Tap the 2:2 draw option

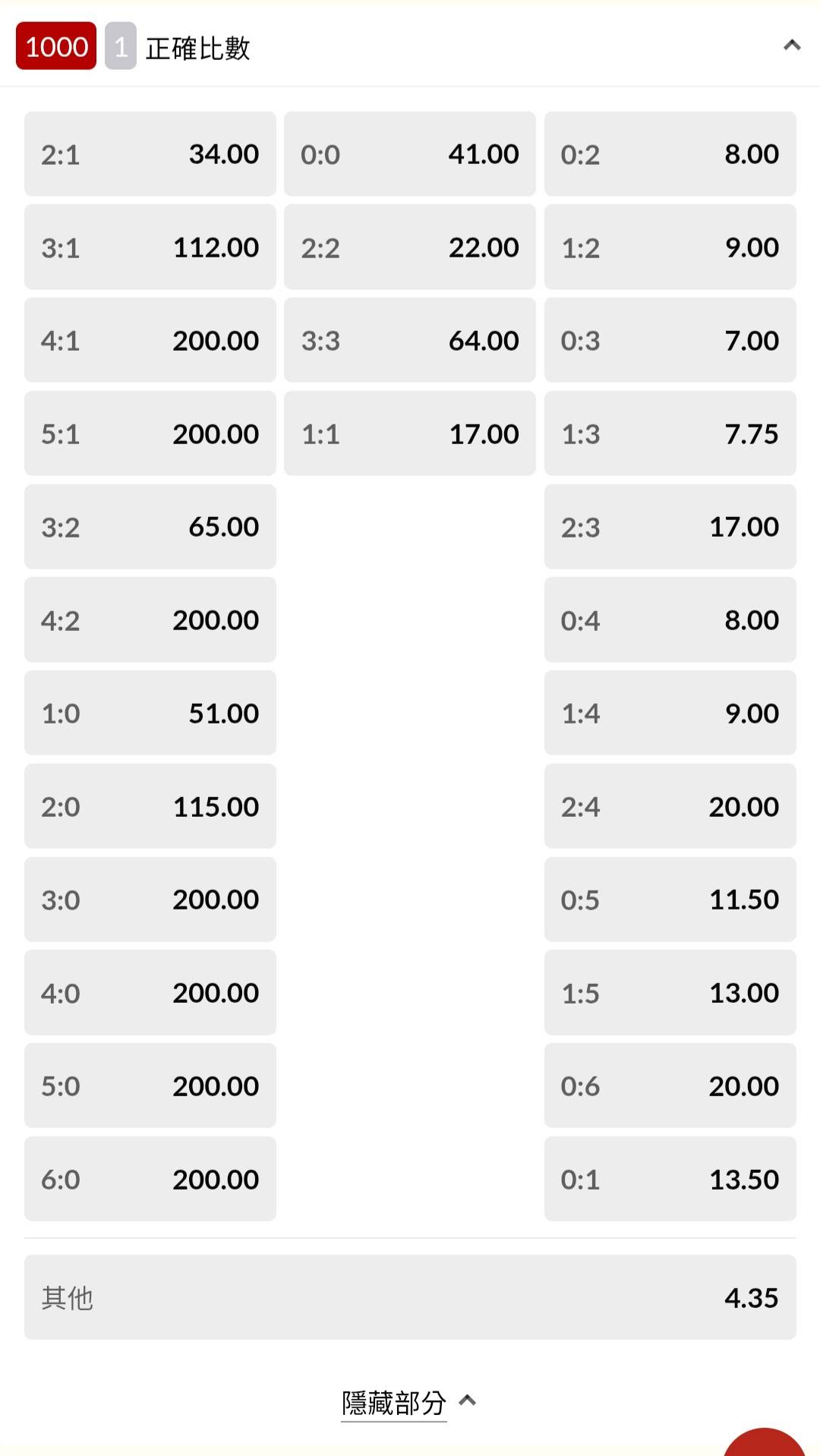(410, 247)
